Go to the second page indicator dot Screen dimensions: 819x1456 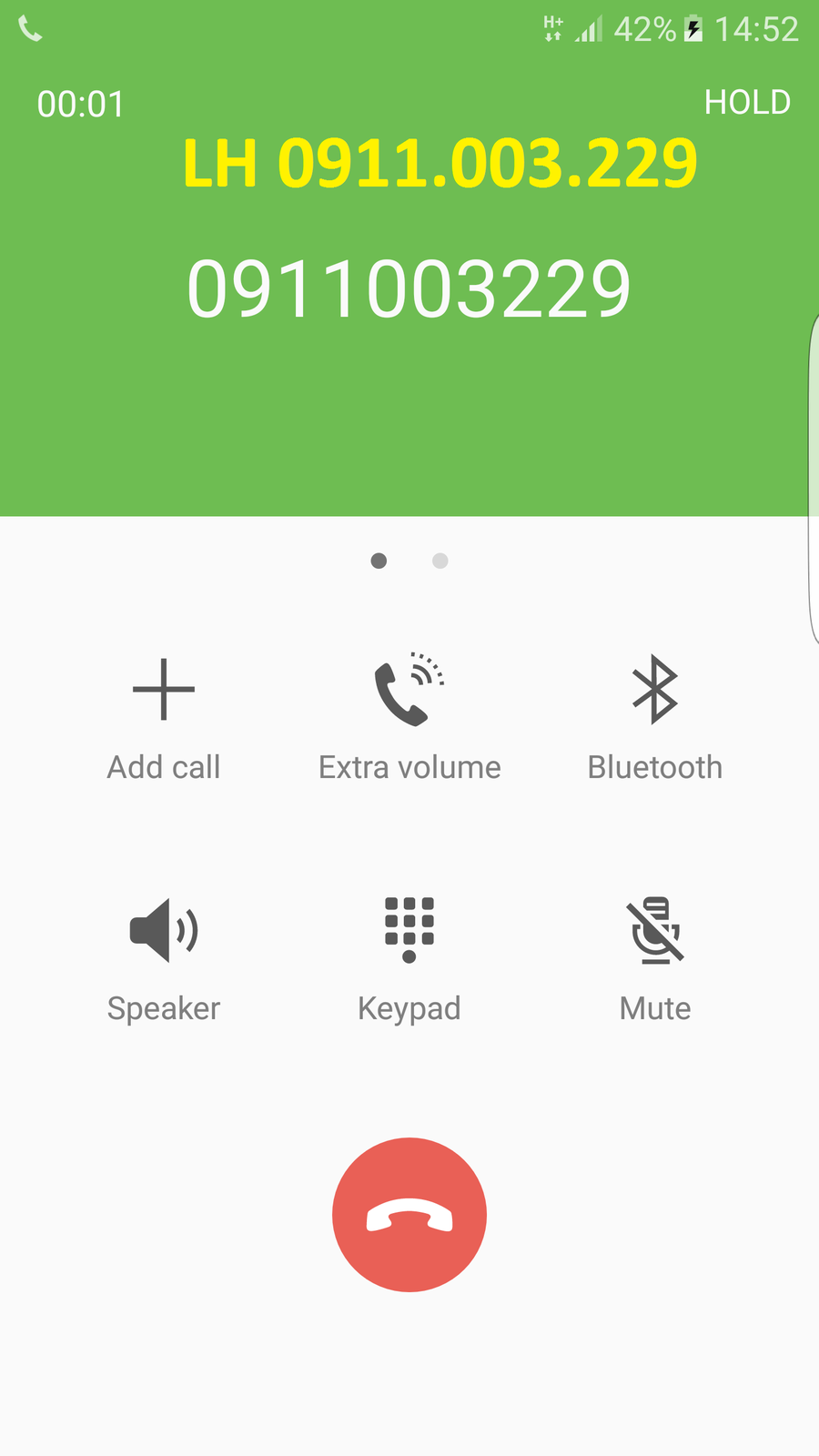click(440, 561)
